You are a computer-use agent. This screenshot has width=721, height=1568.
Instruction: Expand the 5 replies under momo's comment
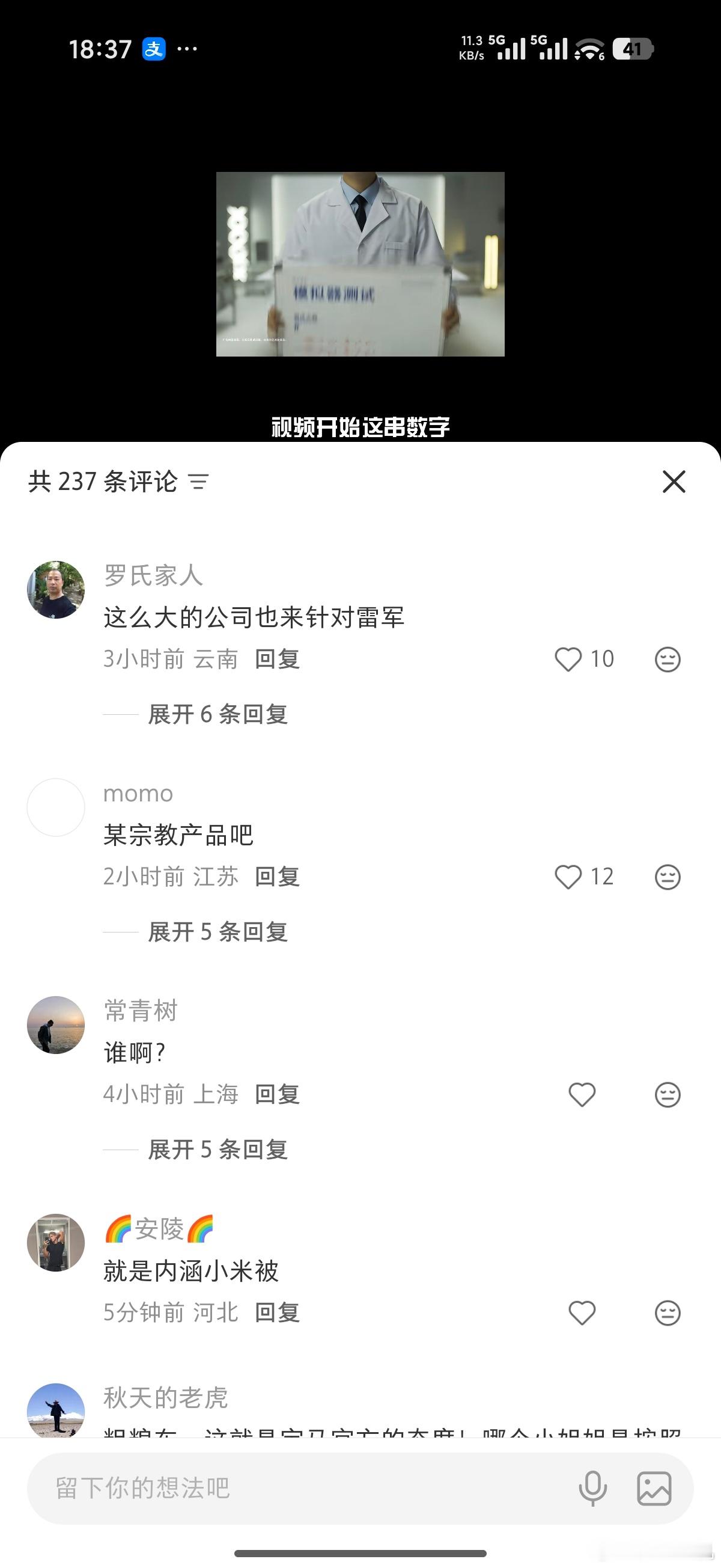(x=219, y=931)
